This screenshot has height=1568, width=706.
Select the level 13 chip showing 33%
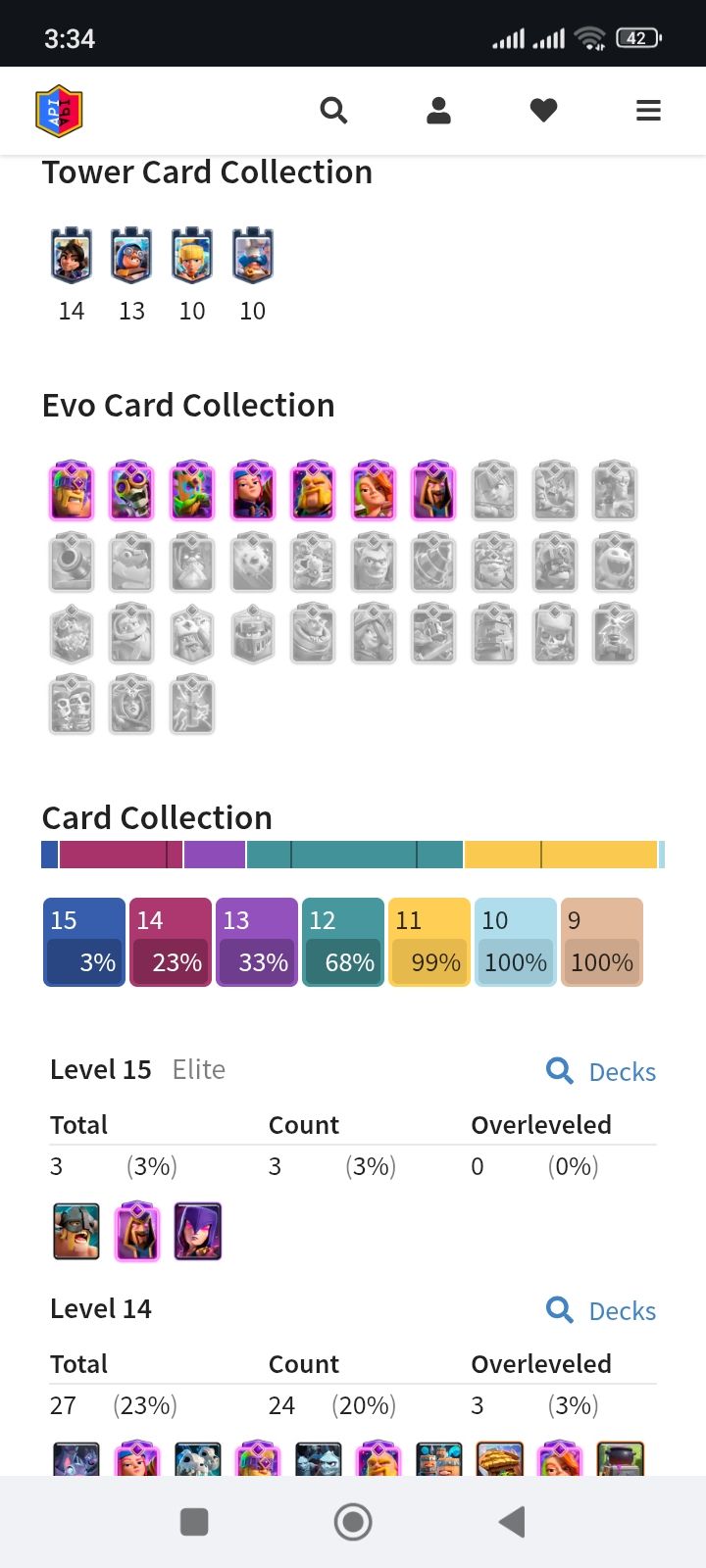(257, 942)
